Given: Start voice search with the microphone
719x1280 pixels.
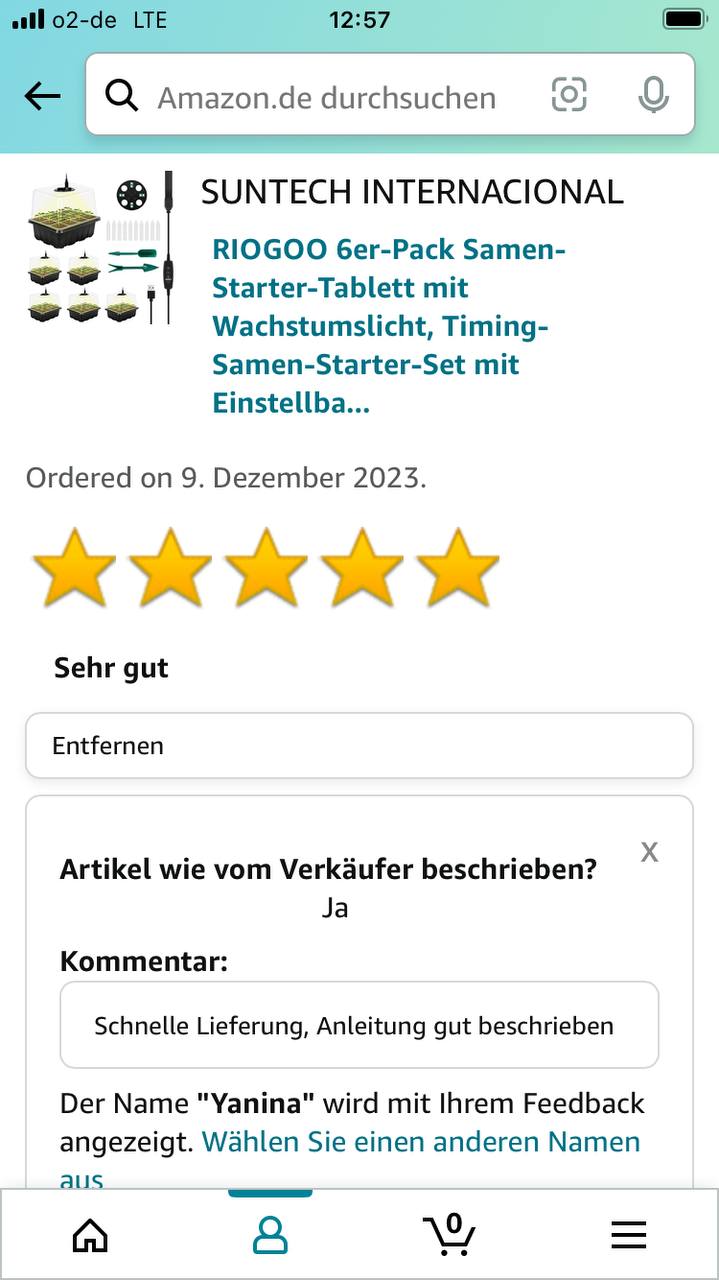Looking at the screenshot, I should (x=653, y=95).
